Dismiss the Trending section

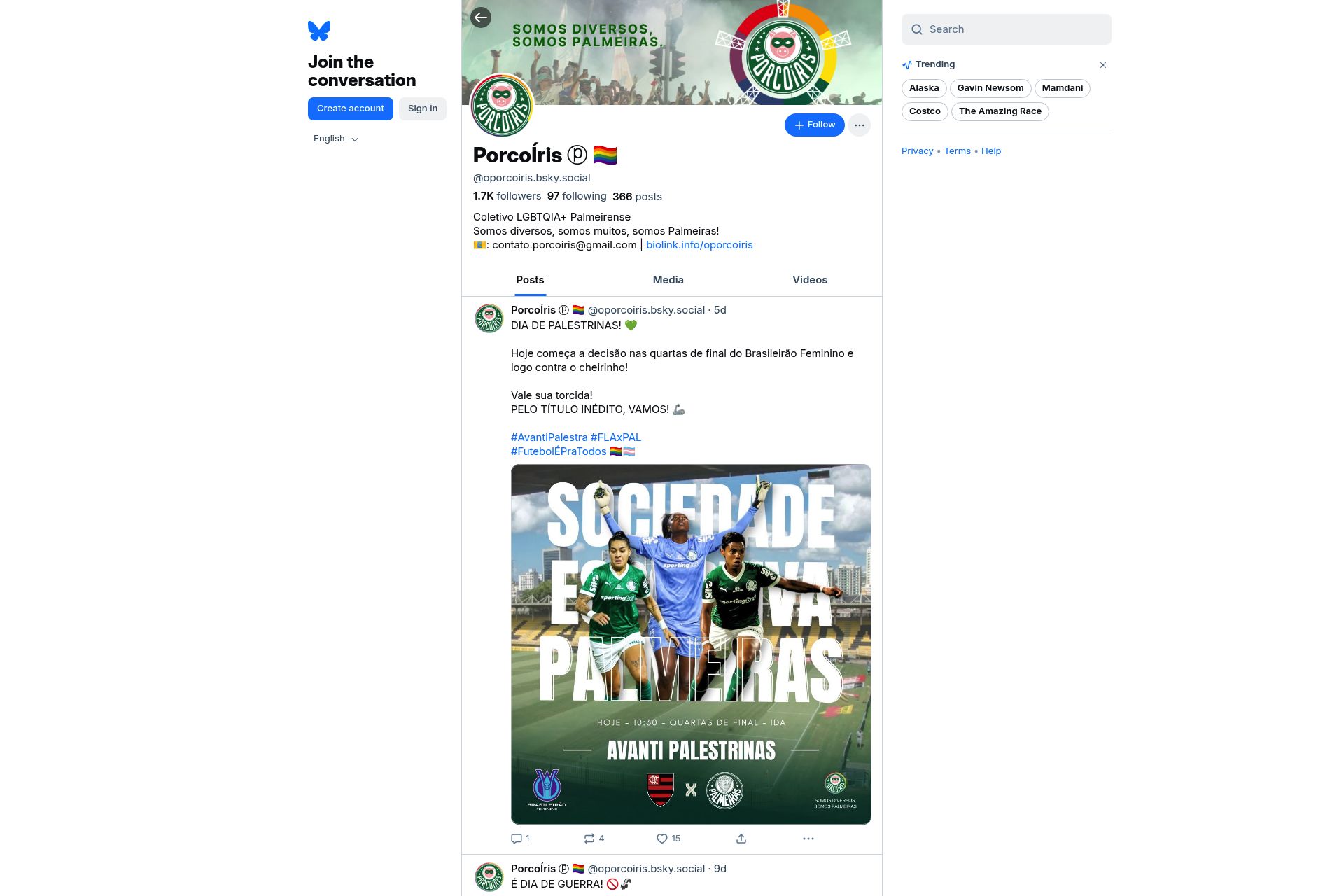(1103, 65)
